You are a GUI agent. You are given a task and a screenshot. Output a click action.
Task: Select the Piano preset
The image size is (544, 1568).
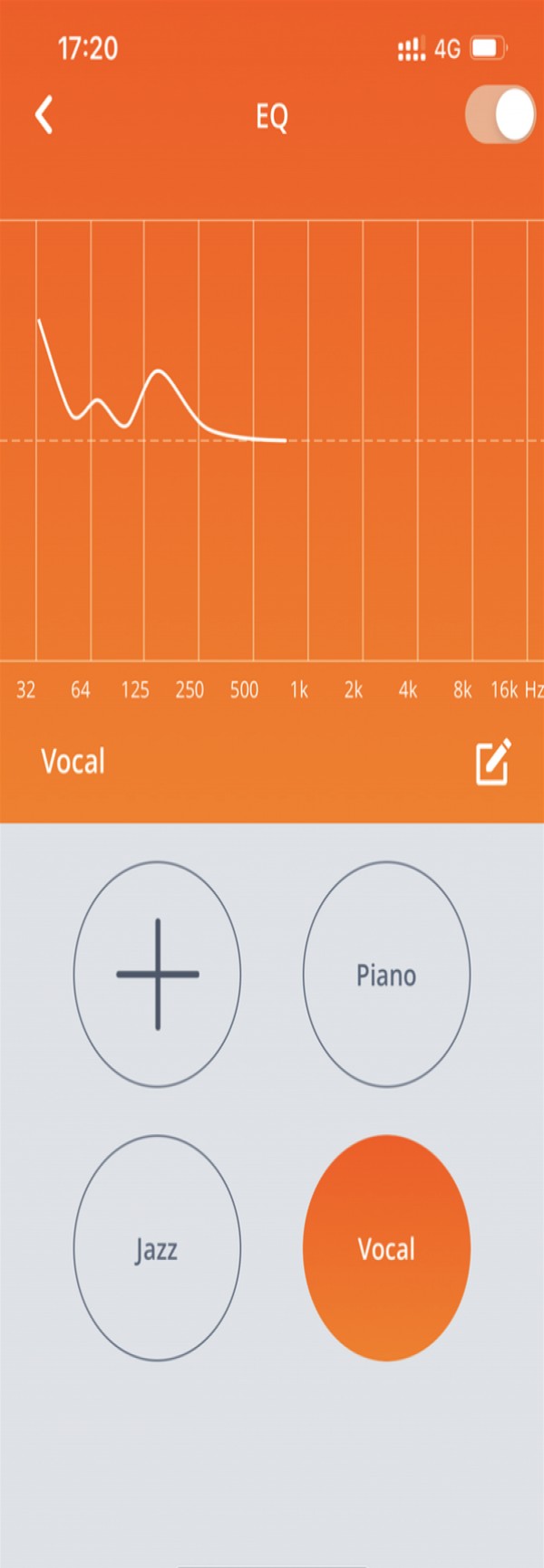click(x=386, y=975)
